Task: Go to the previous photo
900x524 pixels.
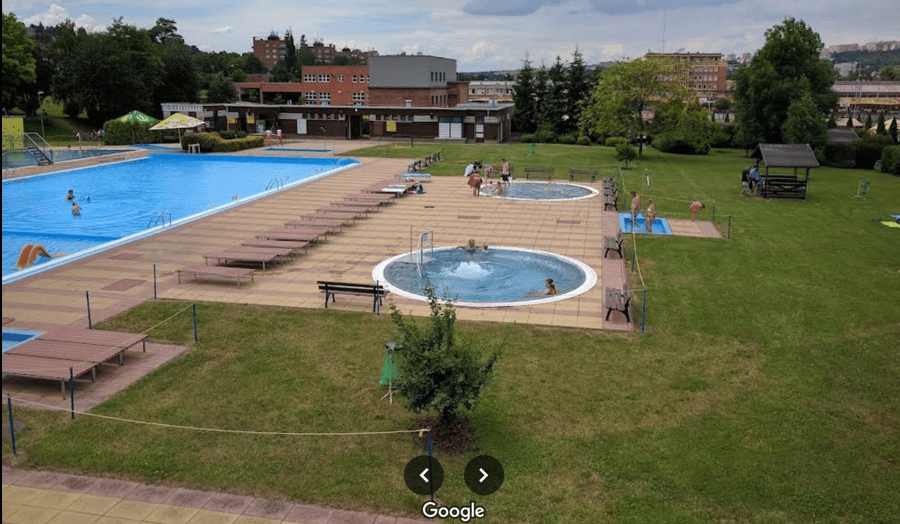Action: (423, 475)
